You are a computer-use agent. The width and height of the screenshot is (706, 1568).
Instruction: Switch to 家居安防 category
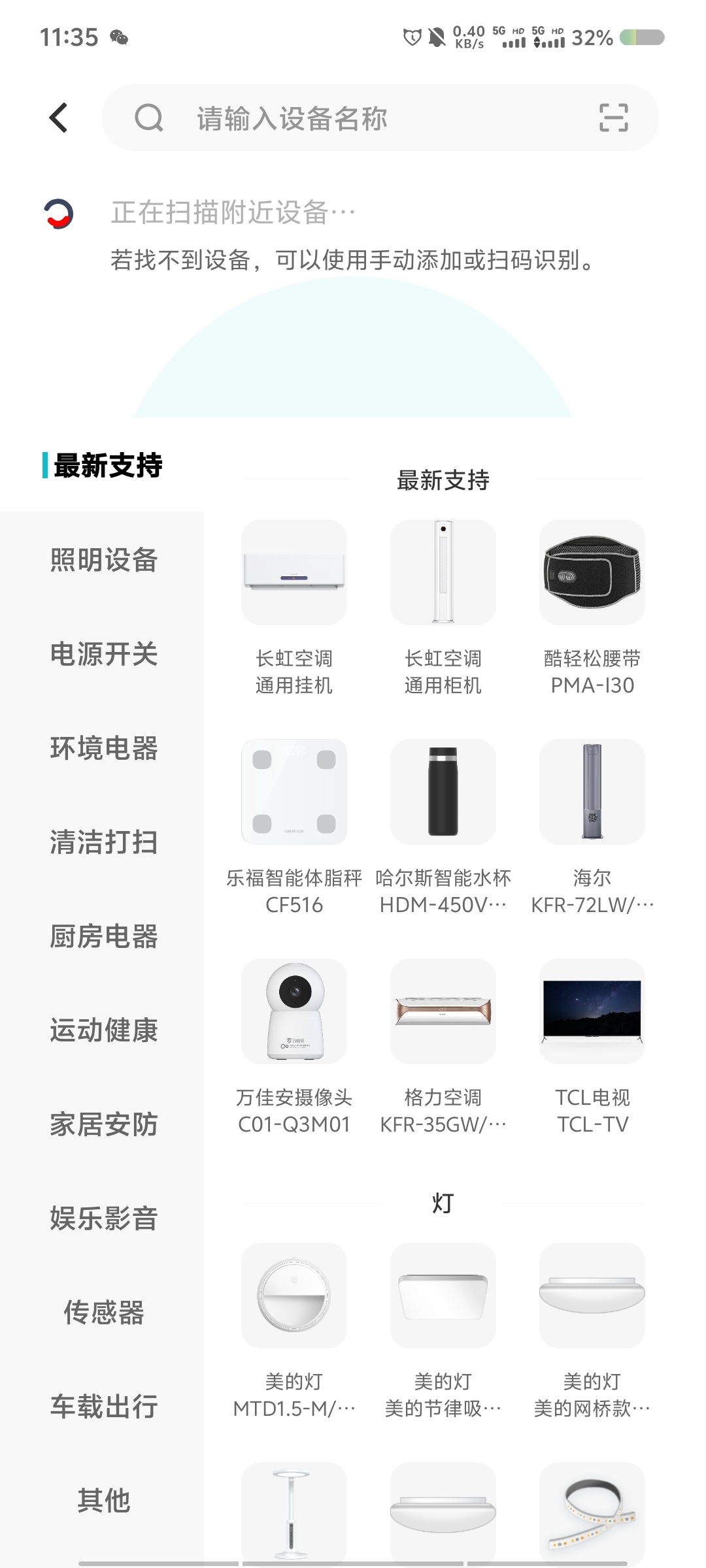pyautogui.click(x=103, y=1124)
